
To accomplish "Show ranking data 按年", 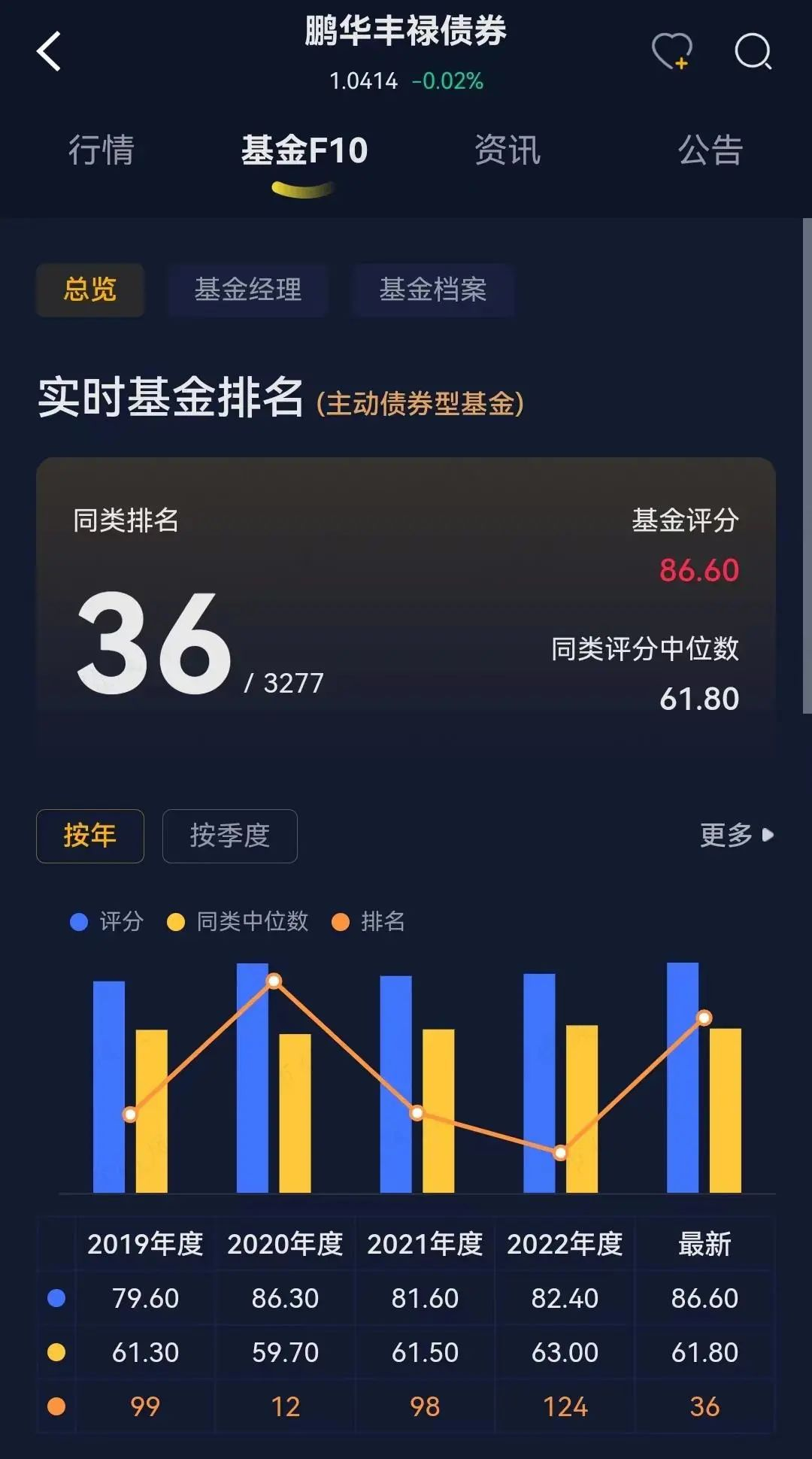I will [90, 836].
